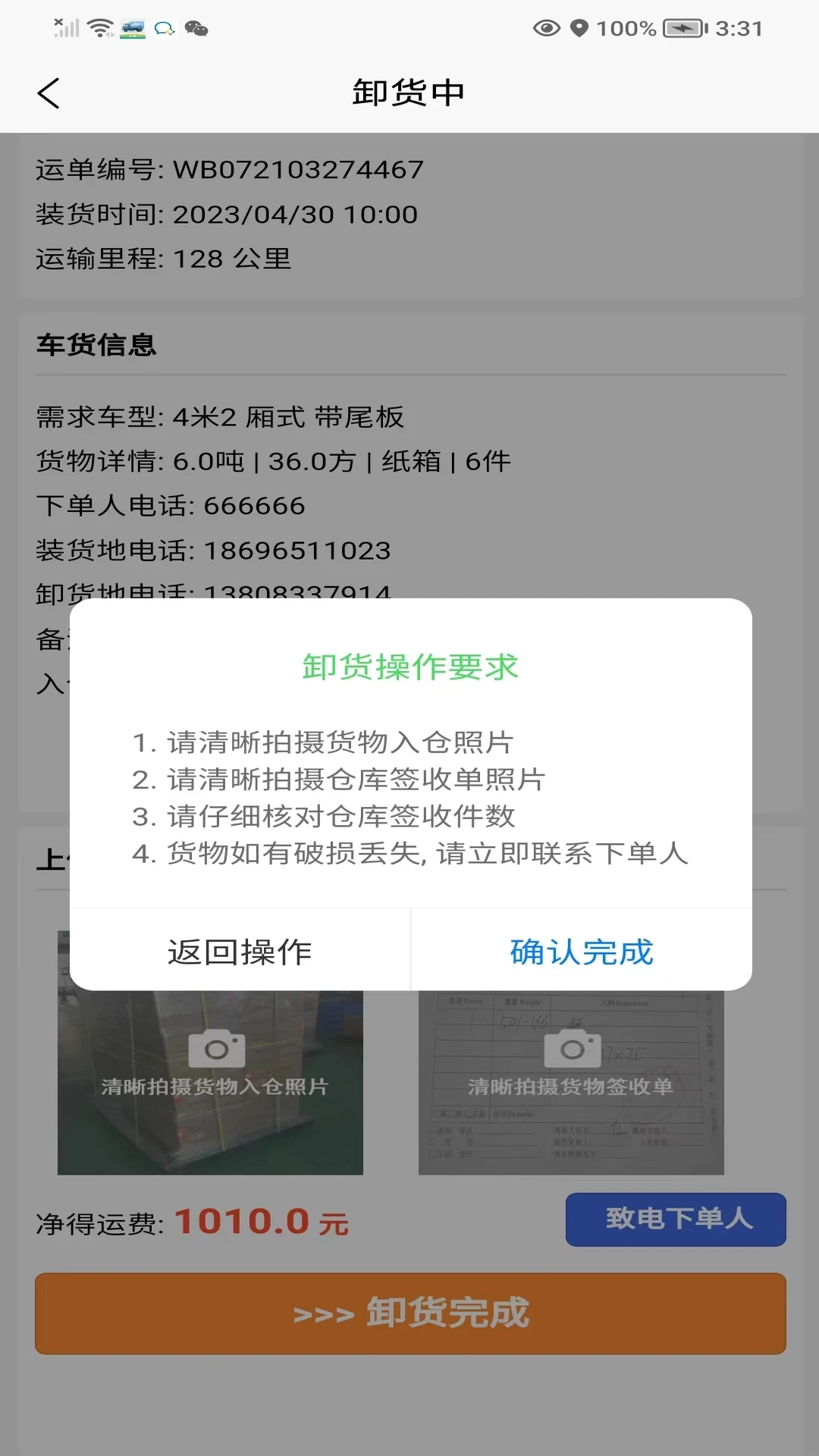Tap the eye comfort mode status icon
Image resolution: width=819 pixels, height=1456 pixels.
coord(546,27)
